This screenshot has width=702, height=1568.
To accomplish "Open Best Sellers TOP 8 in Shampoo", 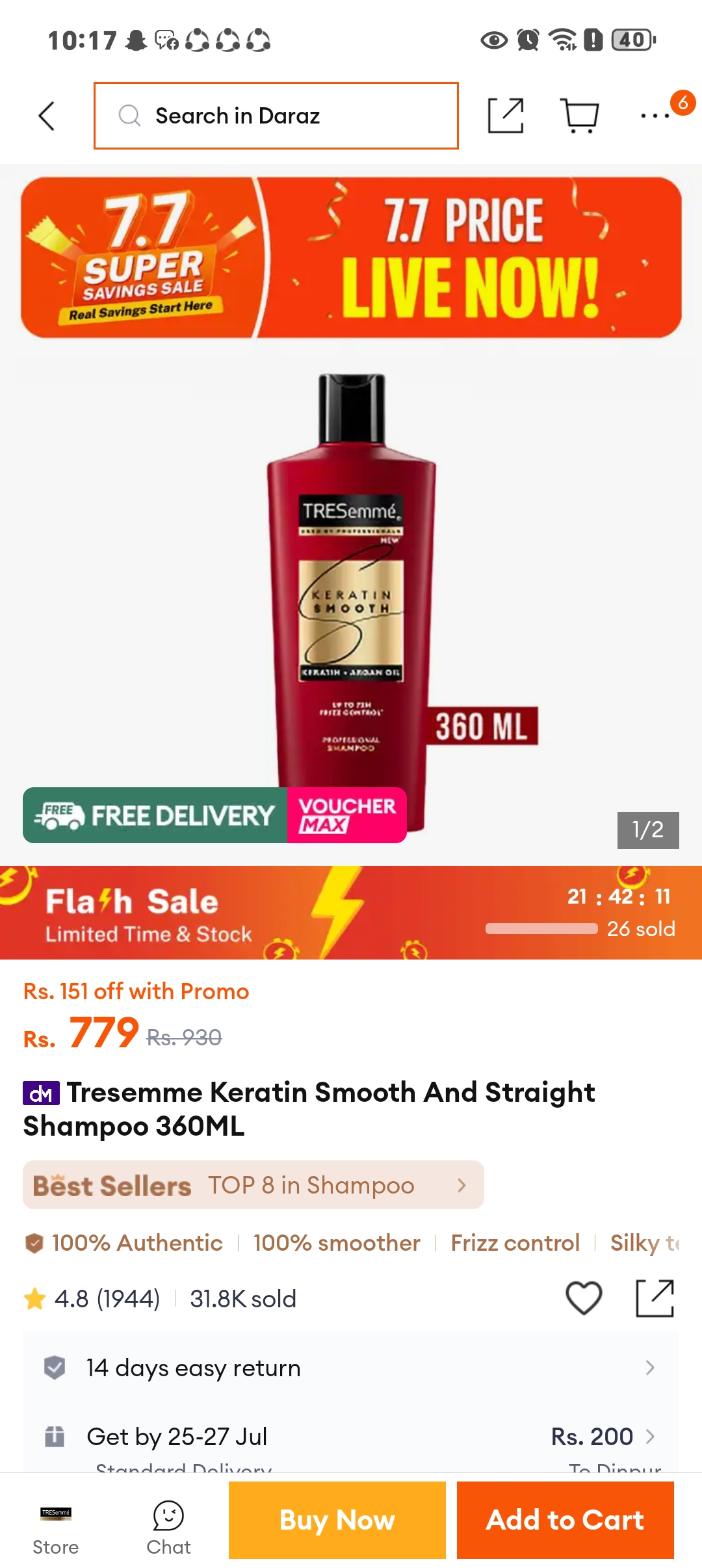I will [253, 1185].
